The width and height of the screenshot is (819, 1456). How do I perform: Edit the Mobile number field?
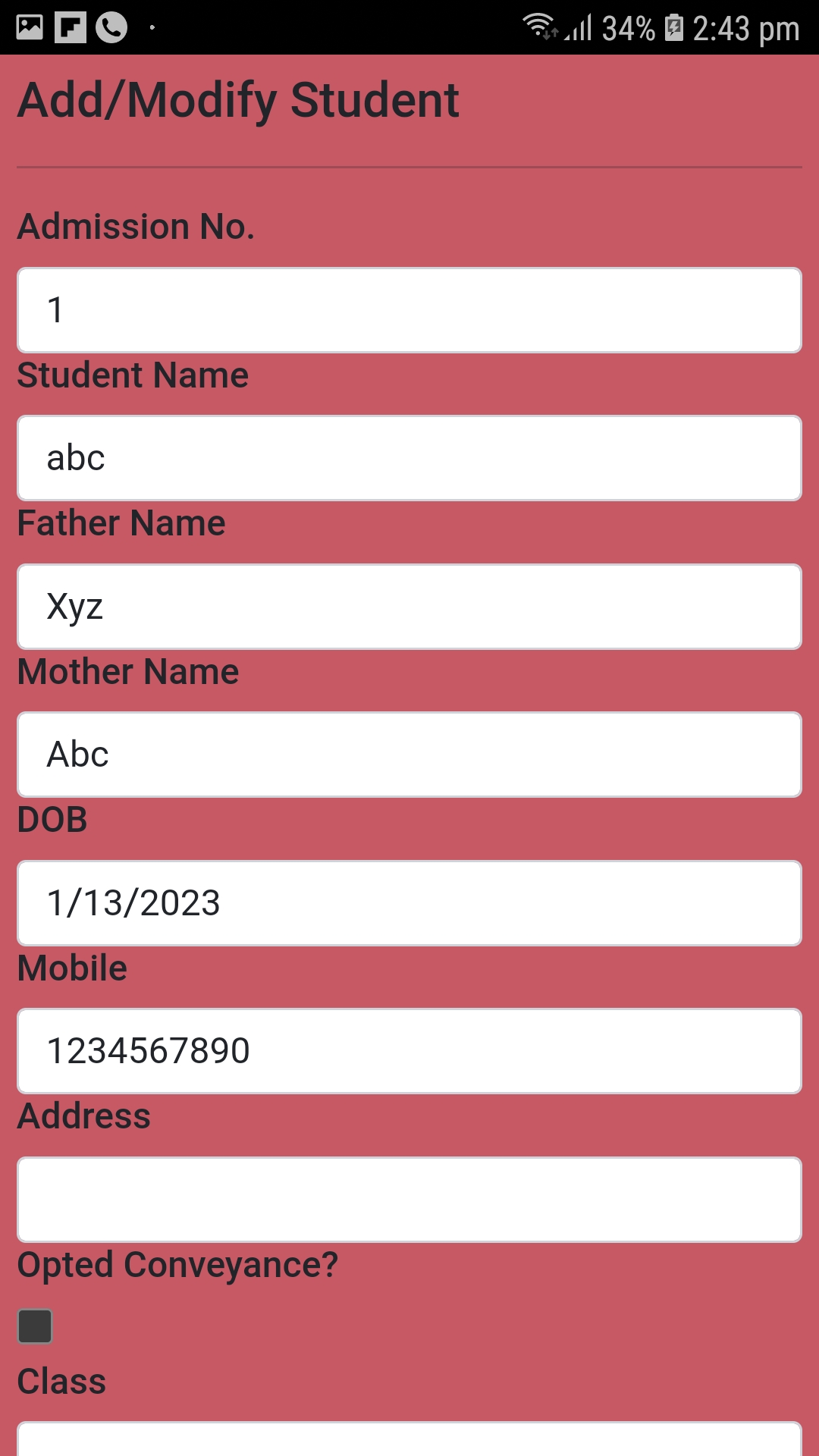tap(409, 1051)
